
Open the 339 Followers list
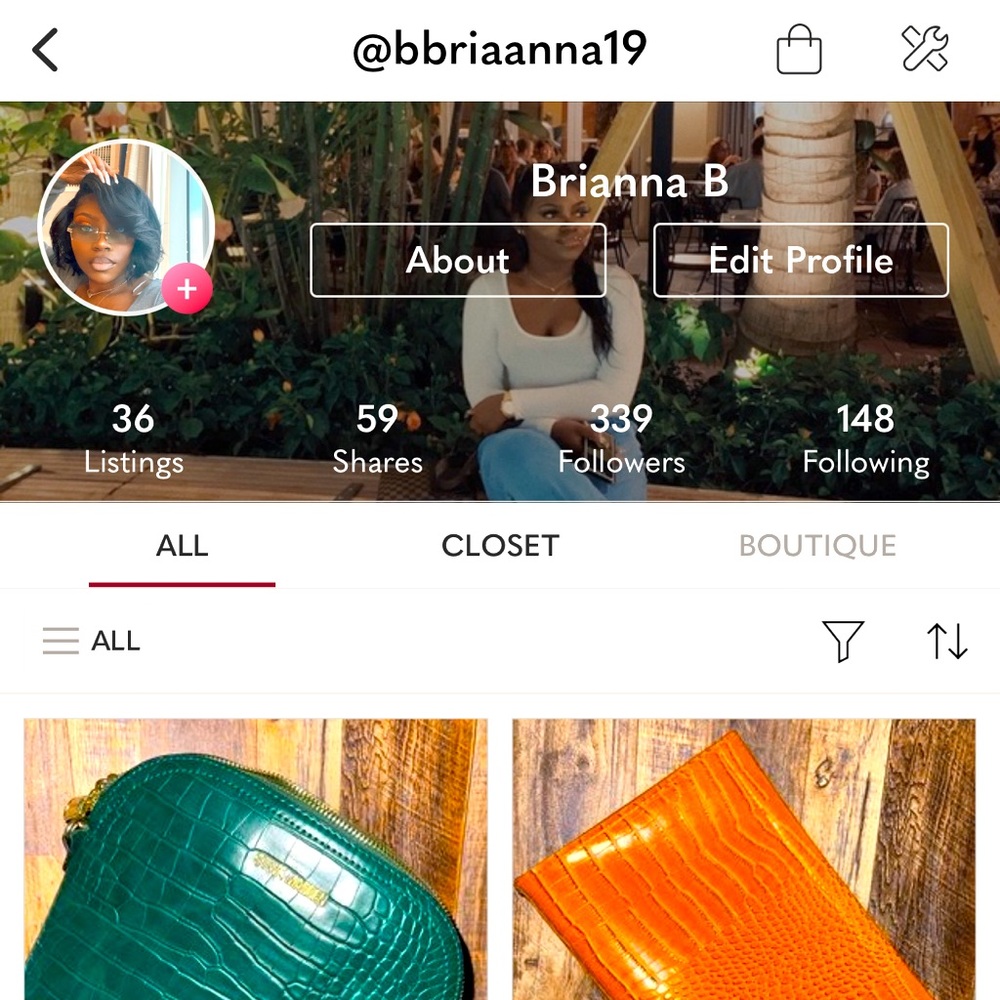coord(621,438)
